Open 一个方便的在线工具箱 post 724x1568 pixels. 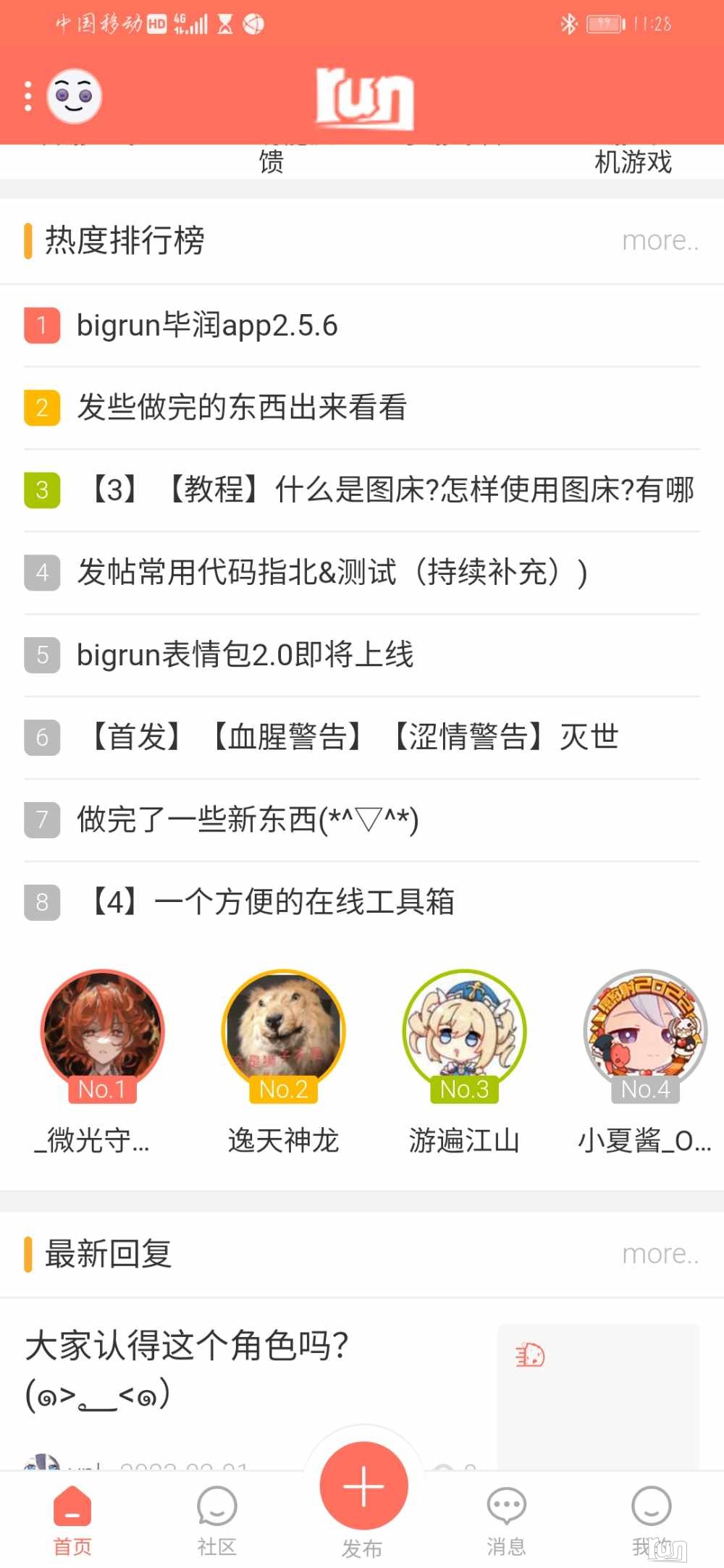point(271,903)
